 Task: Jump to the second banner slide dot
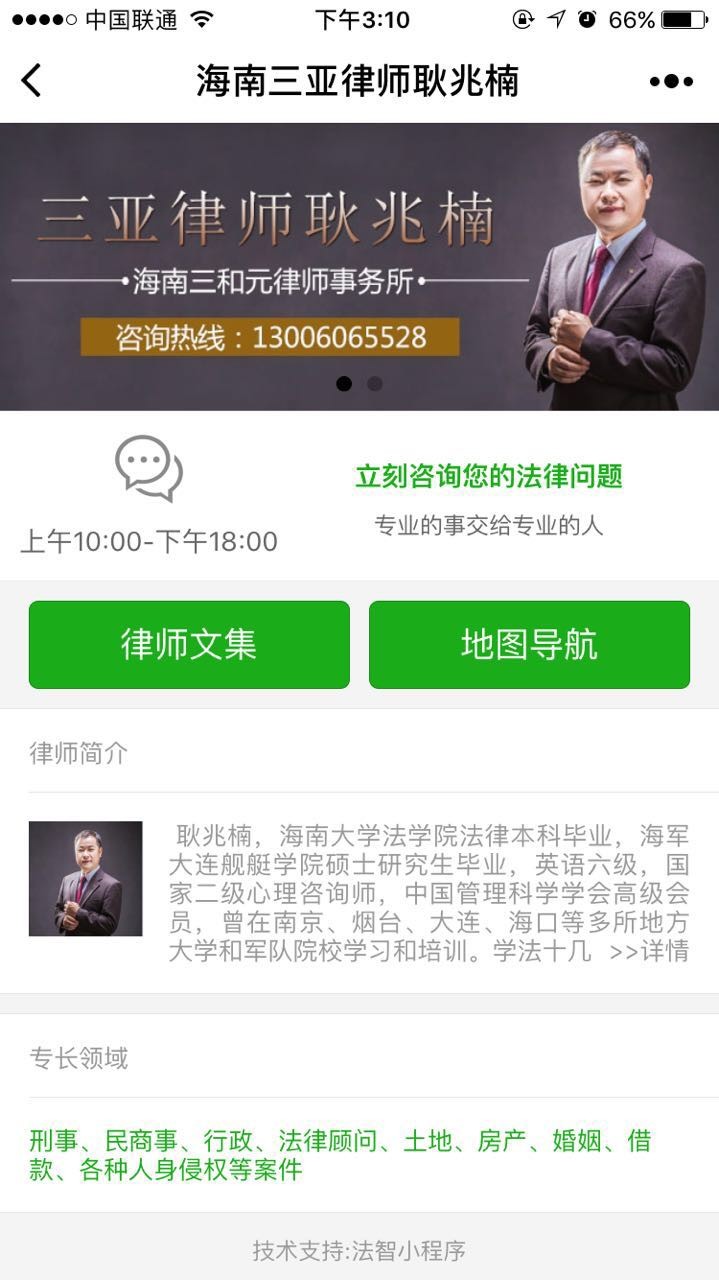374,383
